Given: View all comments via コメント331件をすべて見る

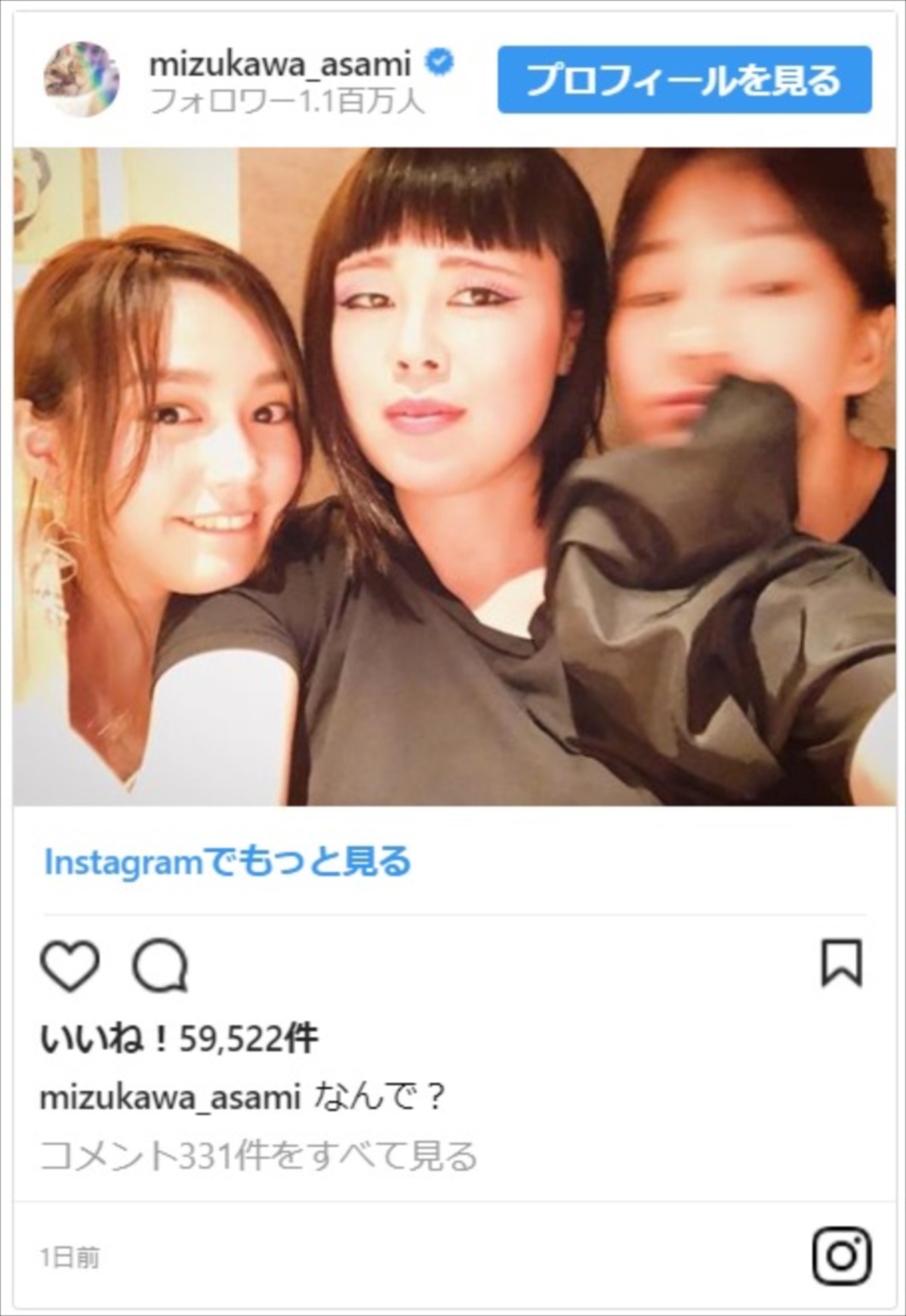Looking at the screenshot, I should pyautogui.click(x=258, y=1156).
